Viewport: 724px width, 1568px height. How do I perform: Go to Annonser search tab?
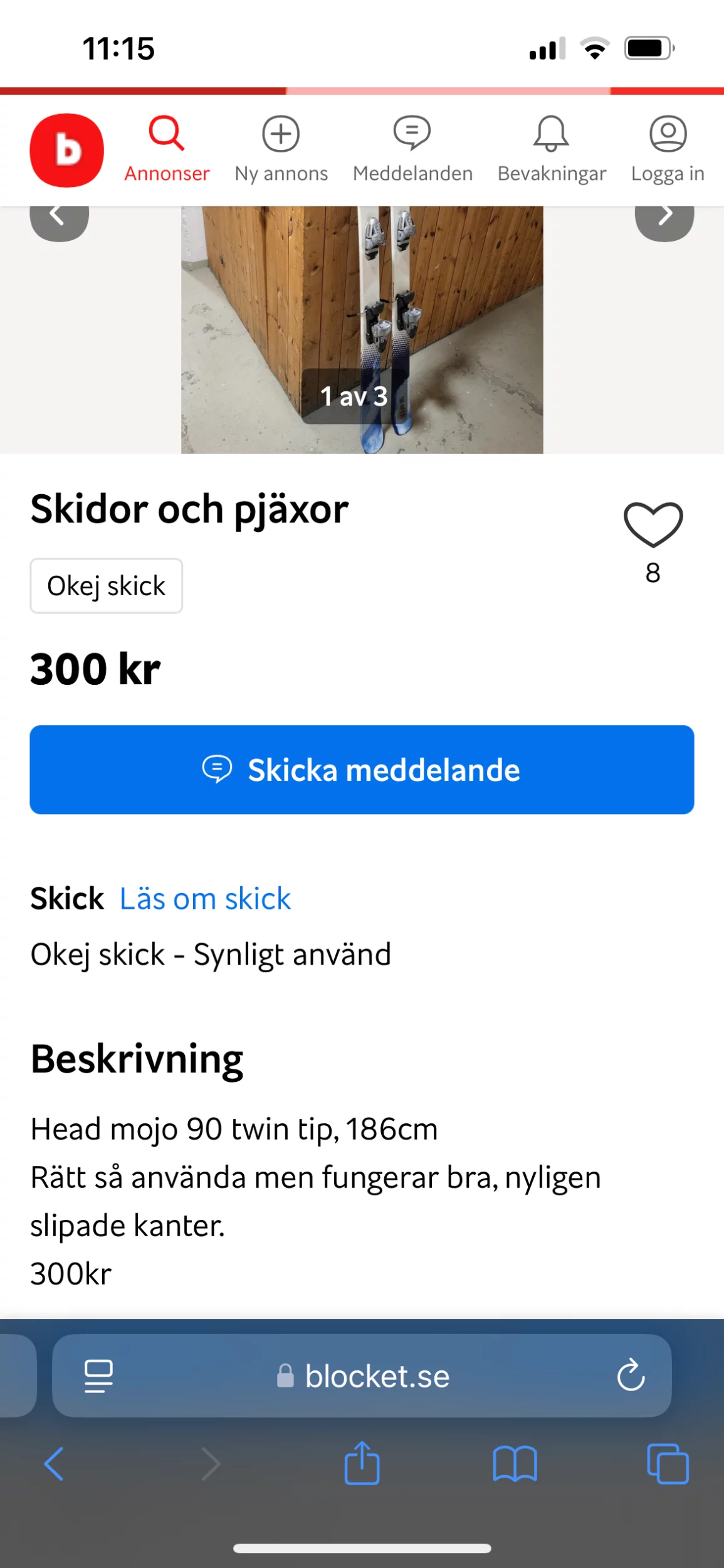coord(167,149)
